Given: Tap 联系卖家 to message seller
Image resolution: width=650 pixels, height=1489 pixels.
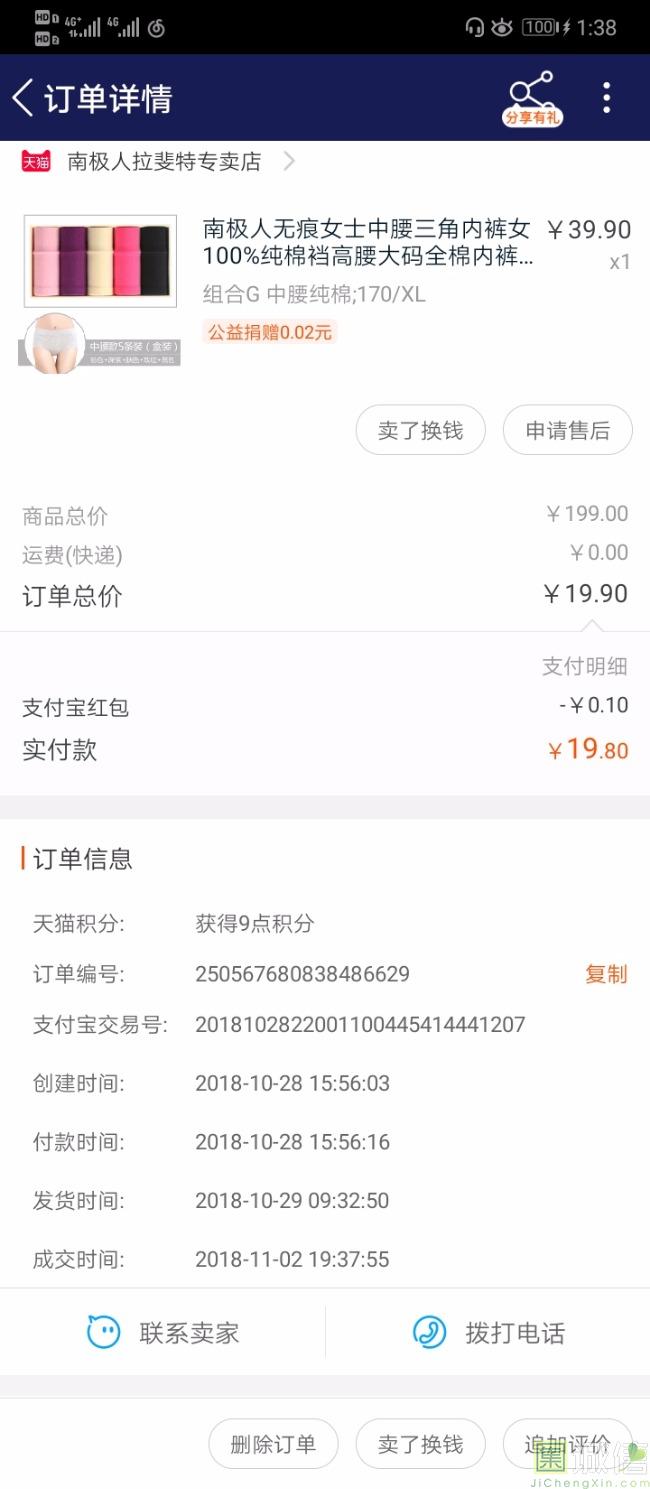Looking at the screenshot, I should [162, 1332].
